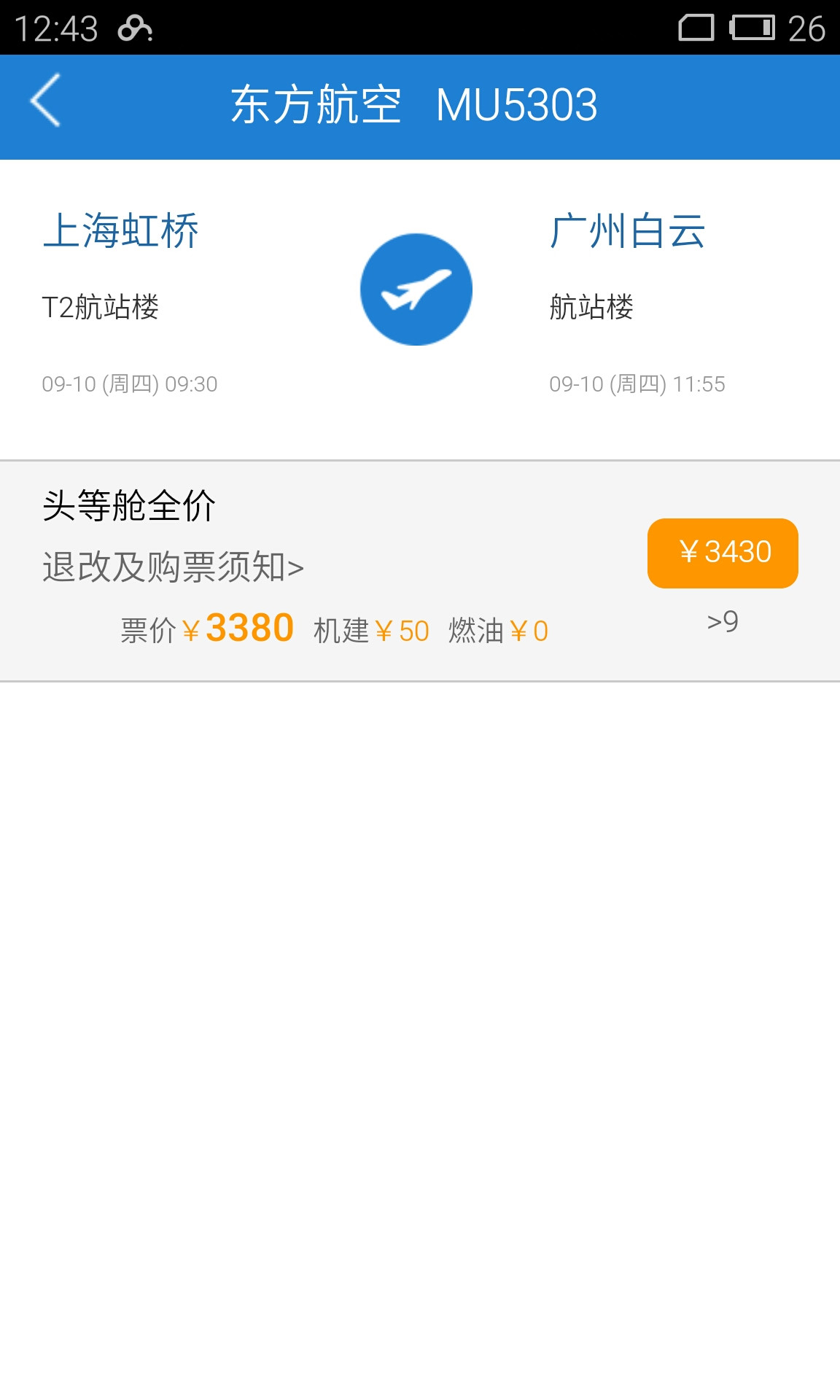Image resolution: width=840 pixels, height=1400 pixels.
Task: Click the blue airplane icon between airports
Action: click(x=416, y=289)
